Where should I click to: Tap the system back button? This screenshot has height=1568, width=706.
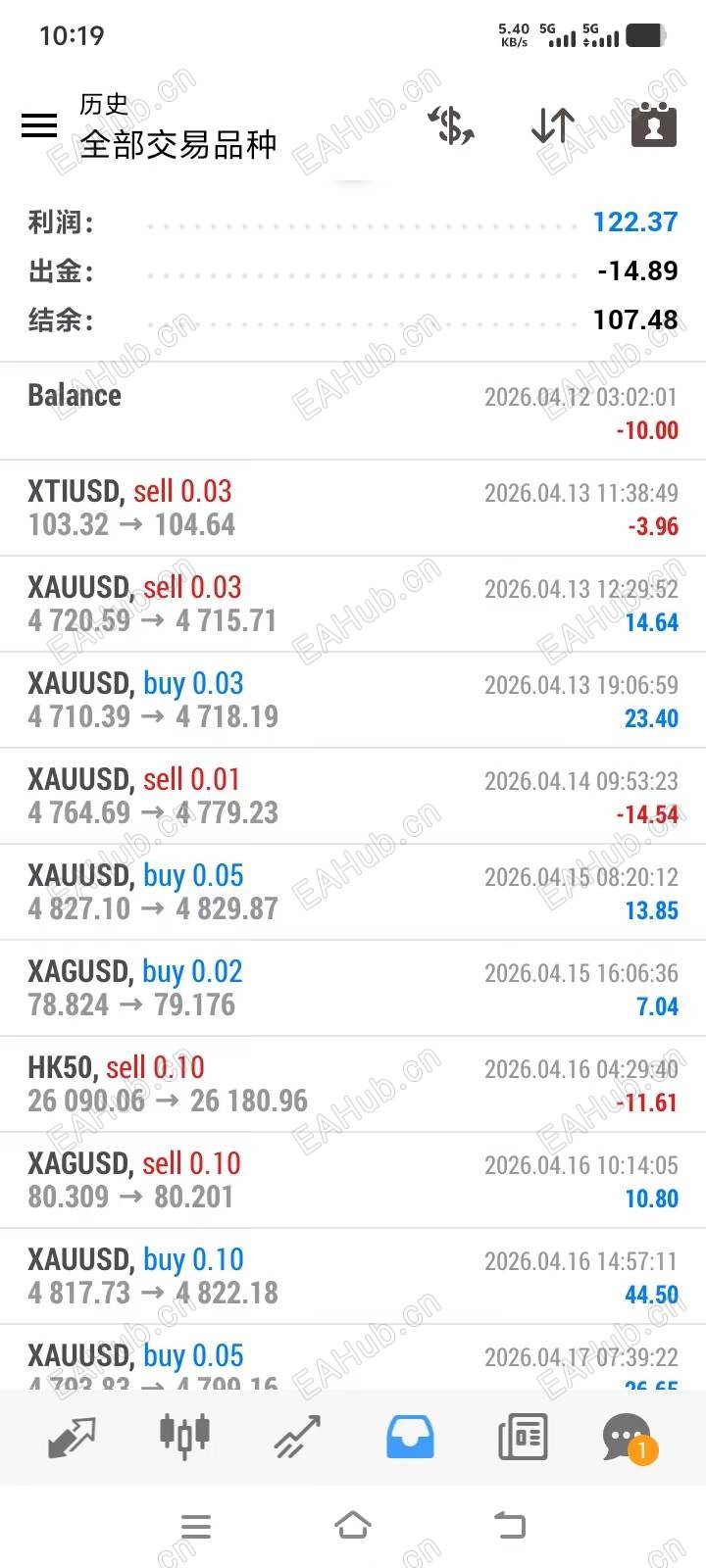click(510, 1526)
